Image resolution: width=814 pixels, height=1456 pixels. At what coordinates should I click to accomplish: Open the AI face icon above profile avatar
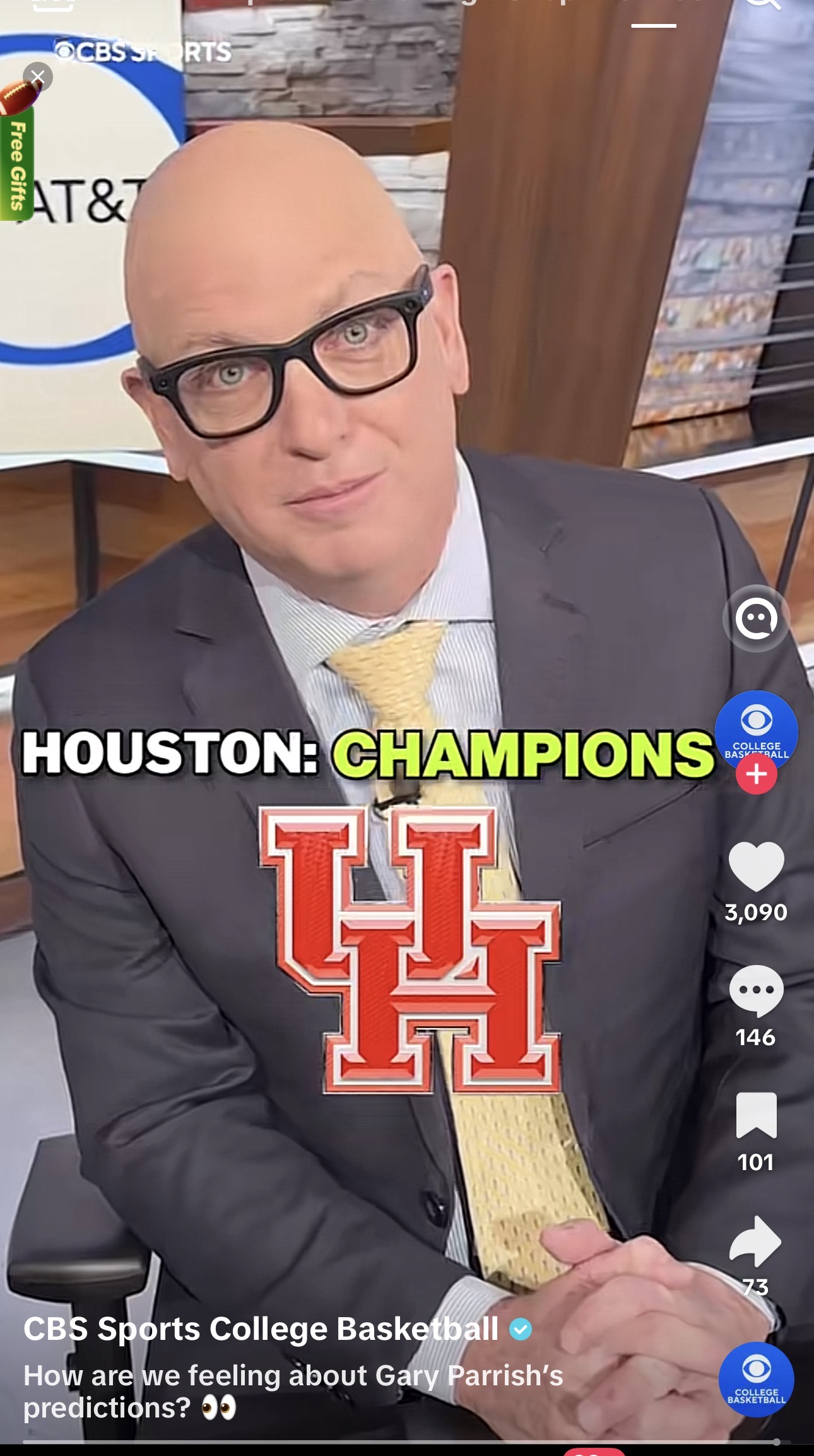756,619
